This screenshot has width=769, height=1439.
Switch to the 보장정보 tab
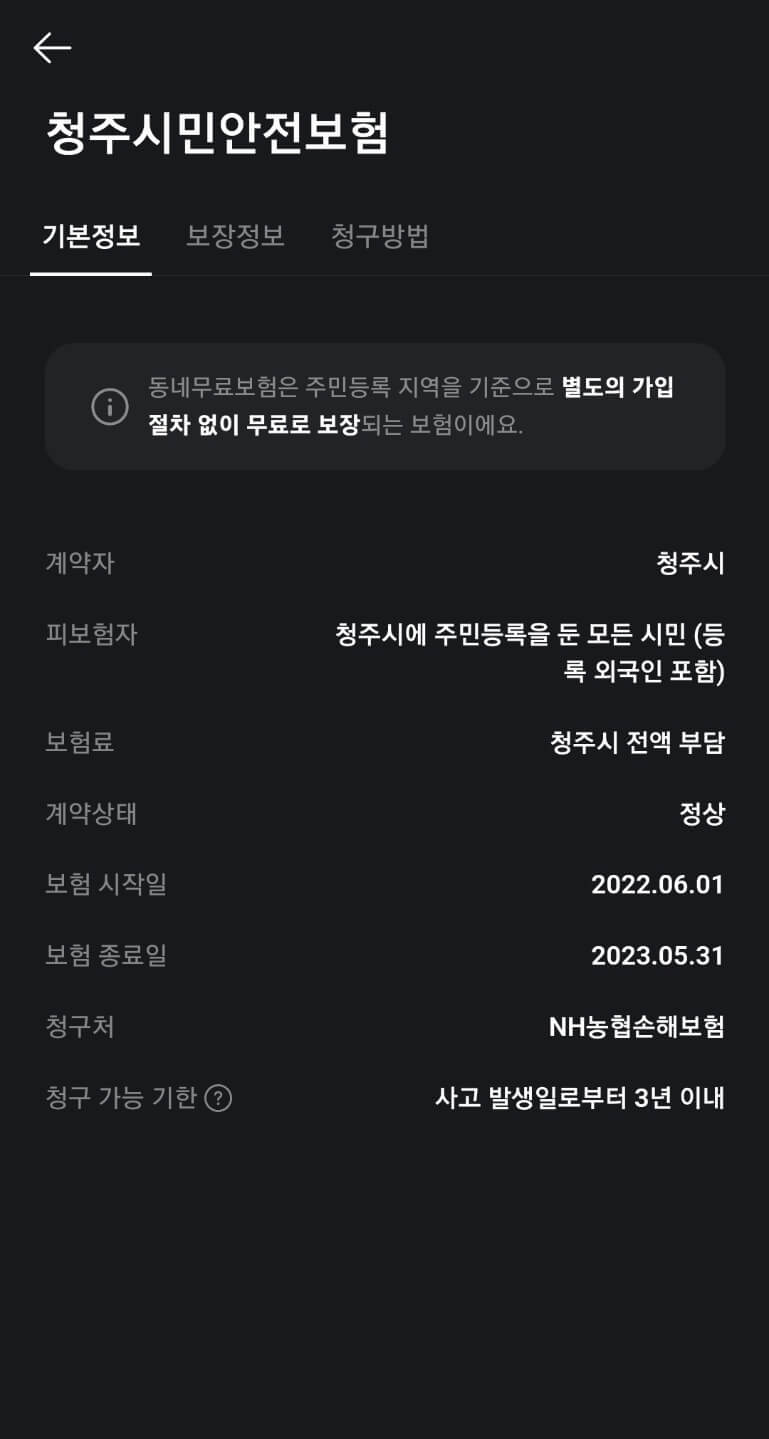coord(235,236)
